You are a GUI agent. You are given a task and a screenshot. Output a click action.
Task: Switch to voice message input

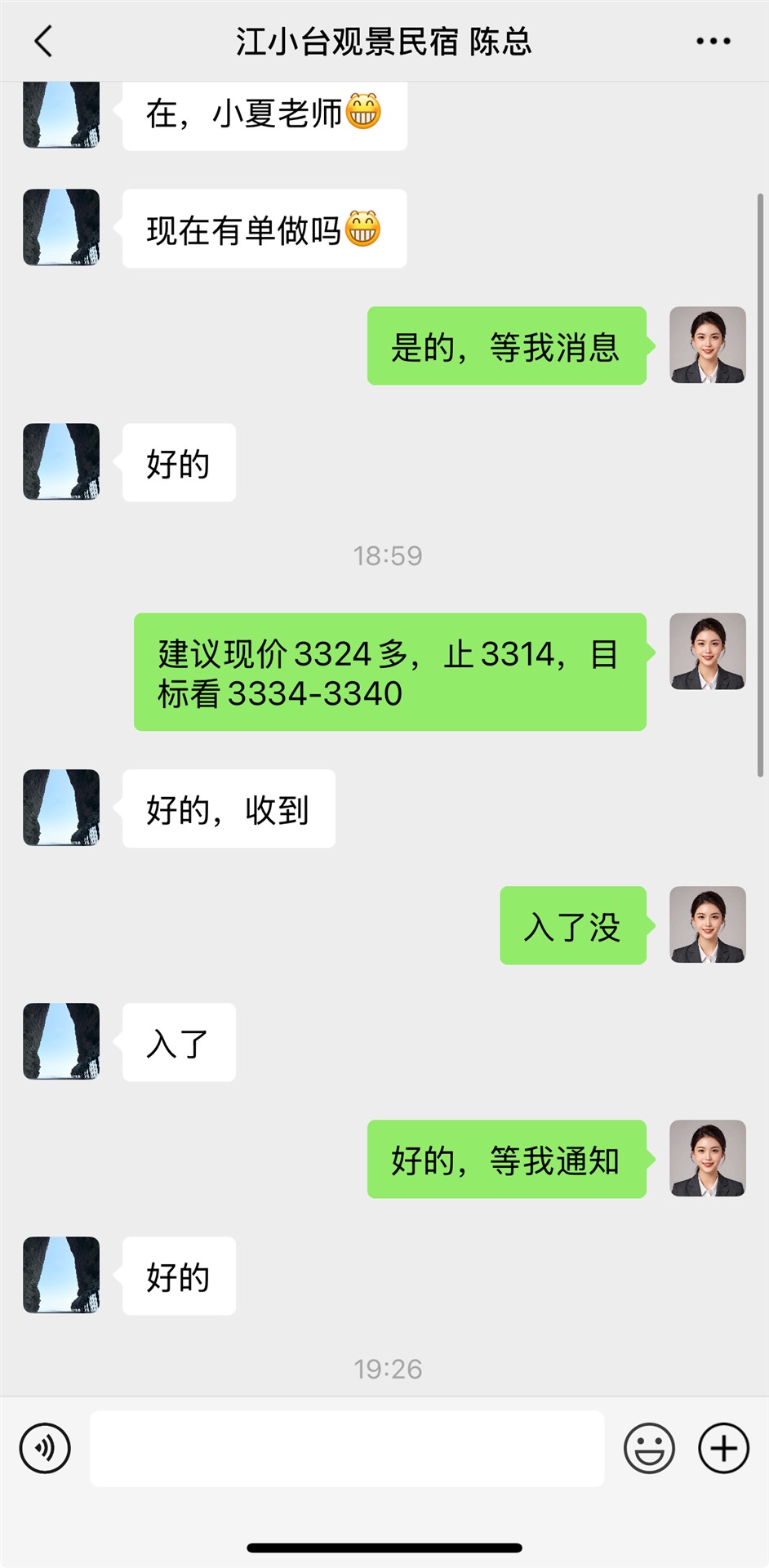(45, 1448)
